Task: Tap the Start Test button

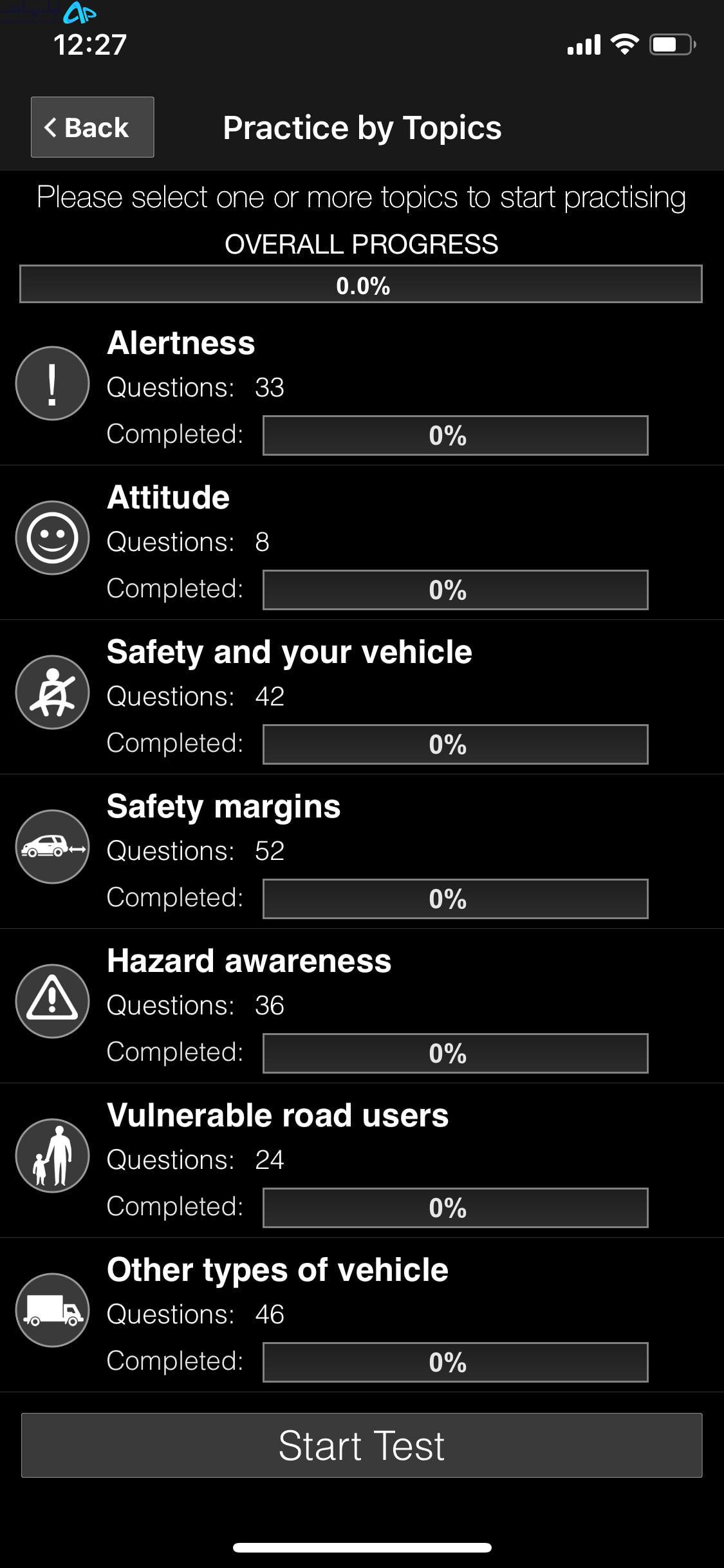Action: coord(362,1445)
